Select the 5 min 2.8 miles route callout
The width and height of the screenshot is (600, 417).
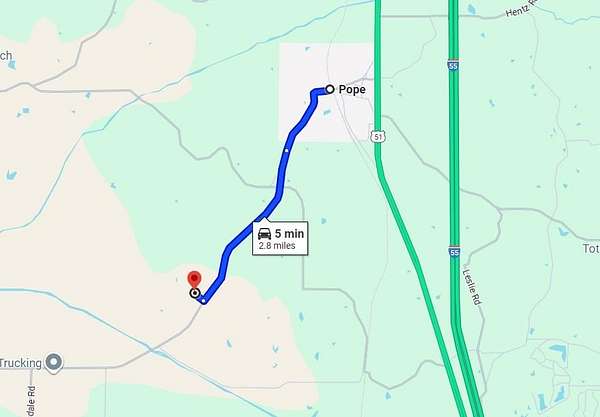279,237
